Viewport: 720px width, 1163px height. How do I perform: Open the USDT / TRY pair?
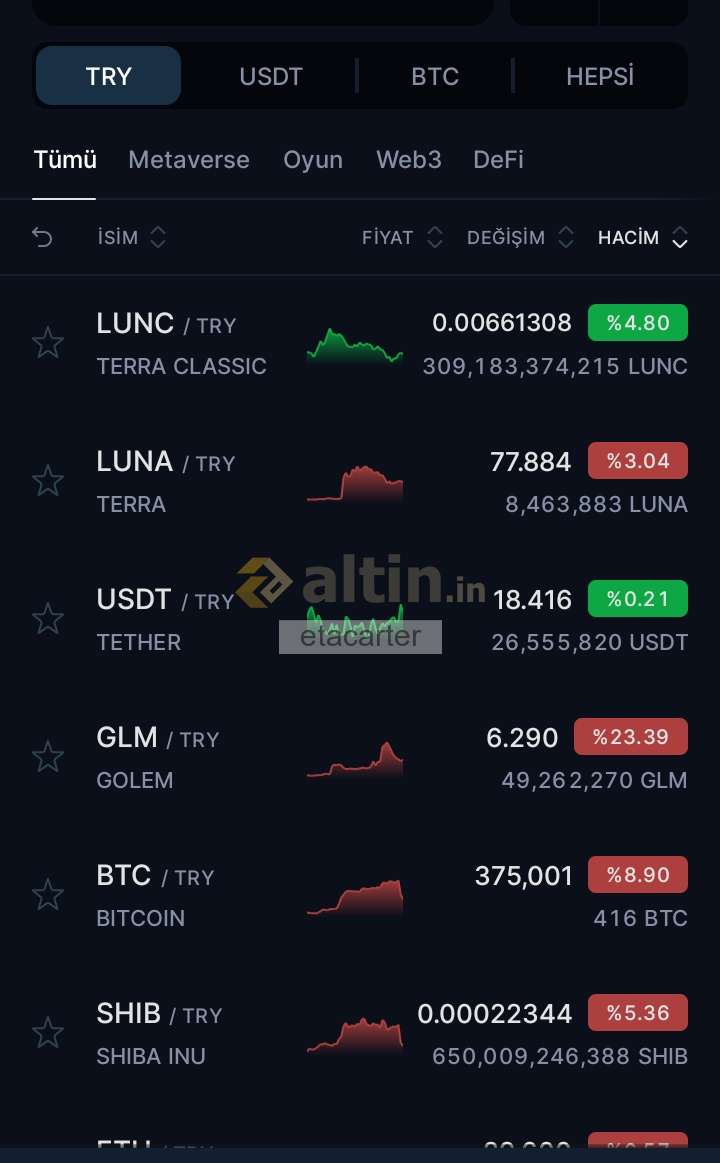[360, 619]
